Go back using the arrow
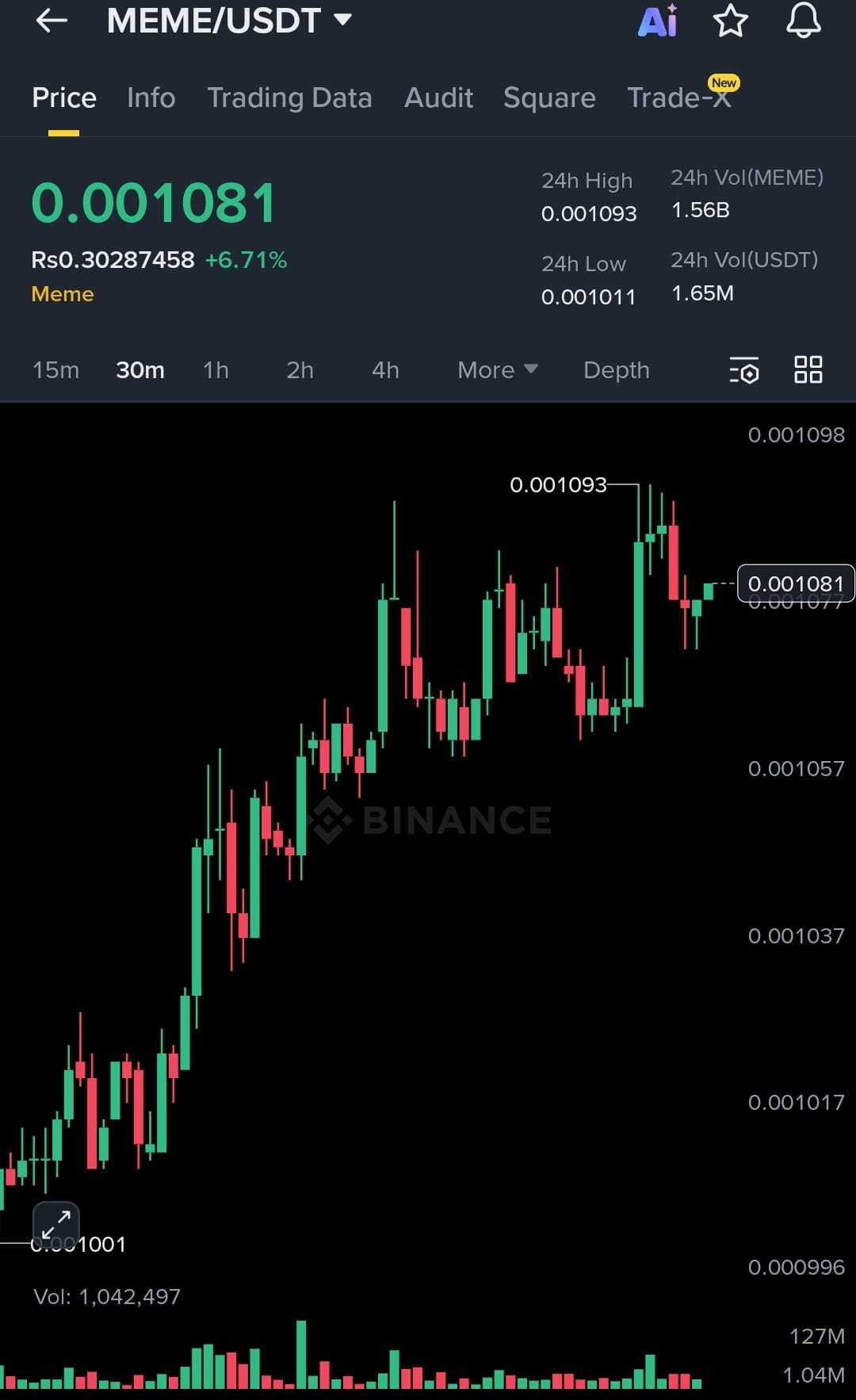Viewport: 856px width, 1400px height. 52,21
